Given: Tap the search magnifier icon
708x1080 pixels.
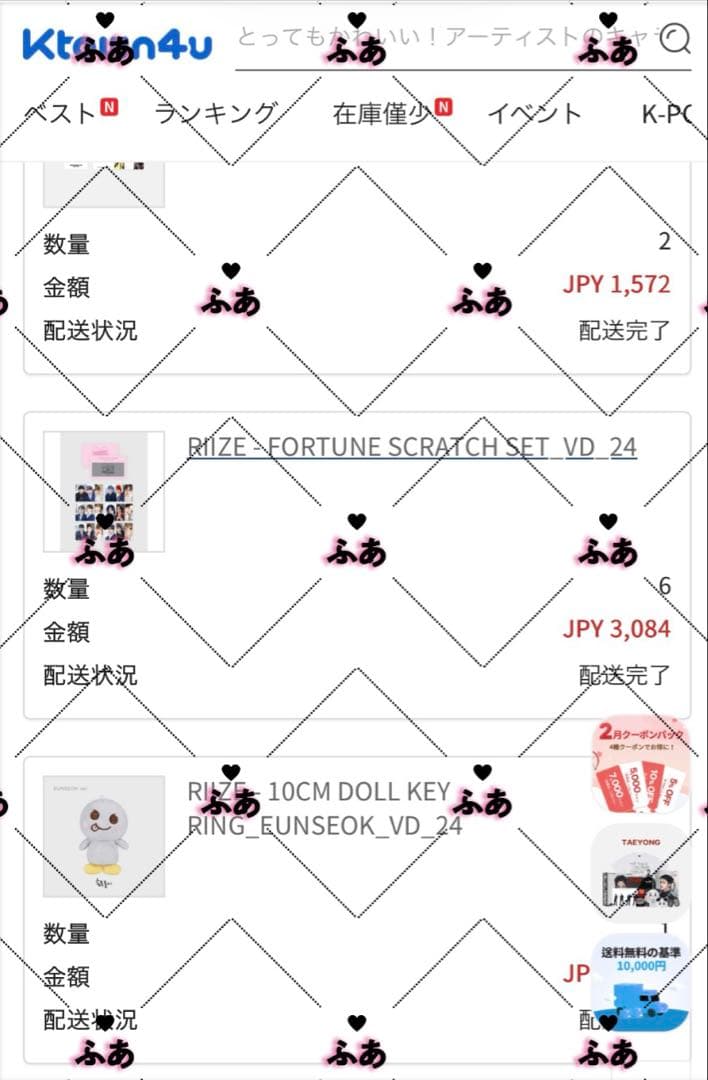Looking at the screenshot, I should pos(676,39).
